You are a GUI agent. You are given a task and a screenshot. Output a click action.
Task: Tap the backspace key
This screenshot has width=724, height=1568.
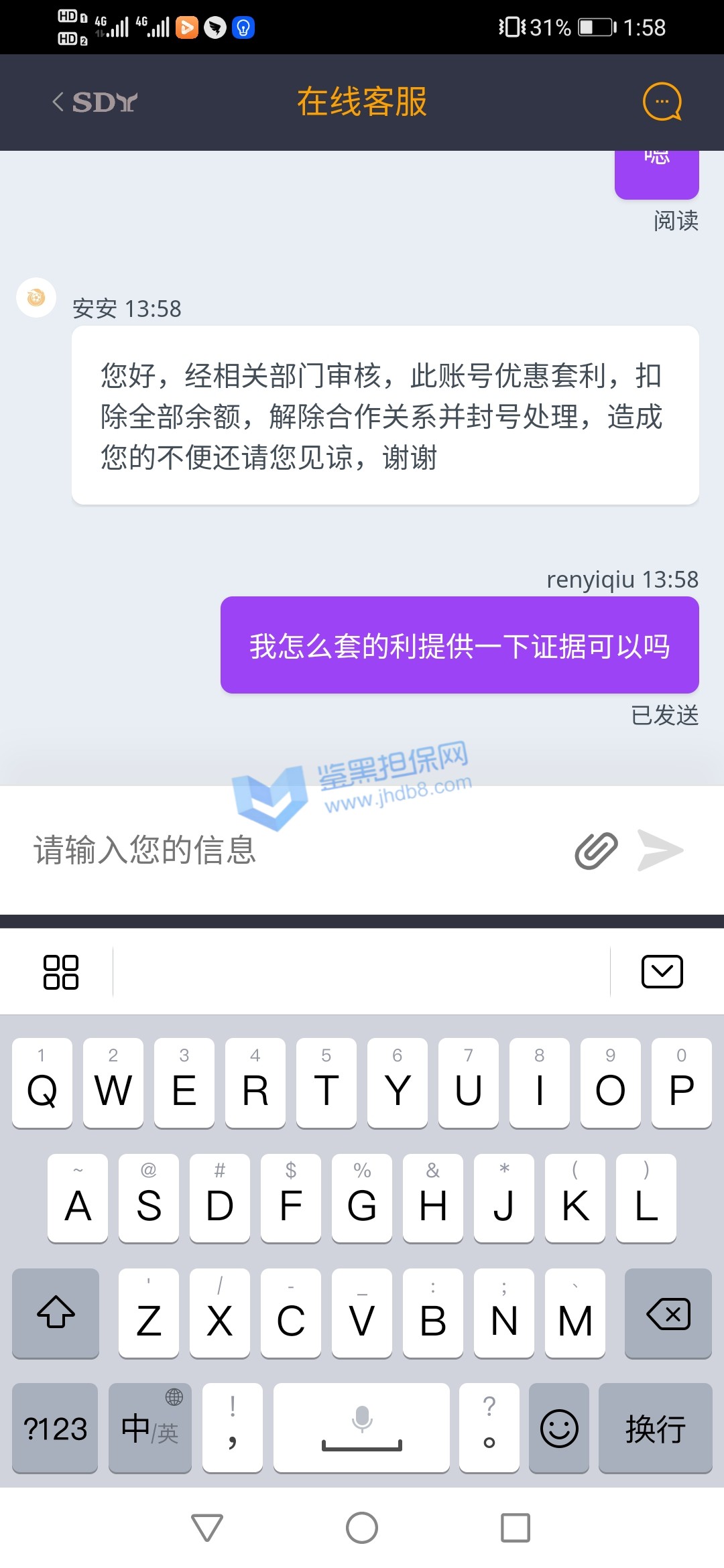pos(668,1313)
